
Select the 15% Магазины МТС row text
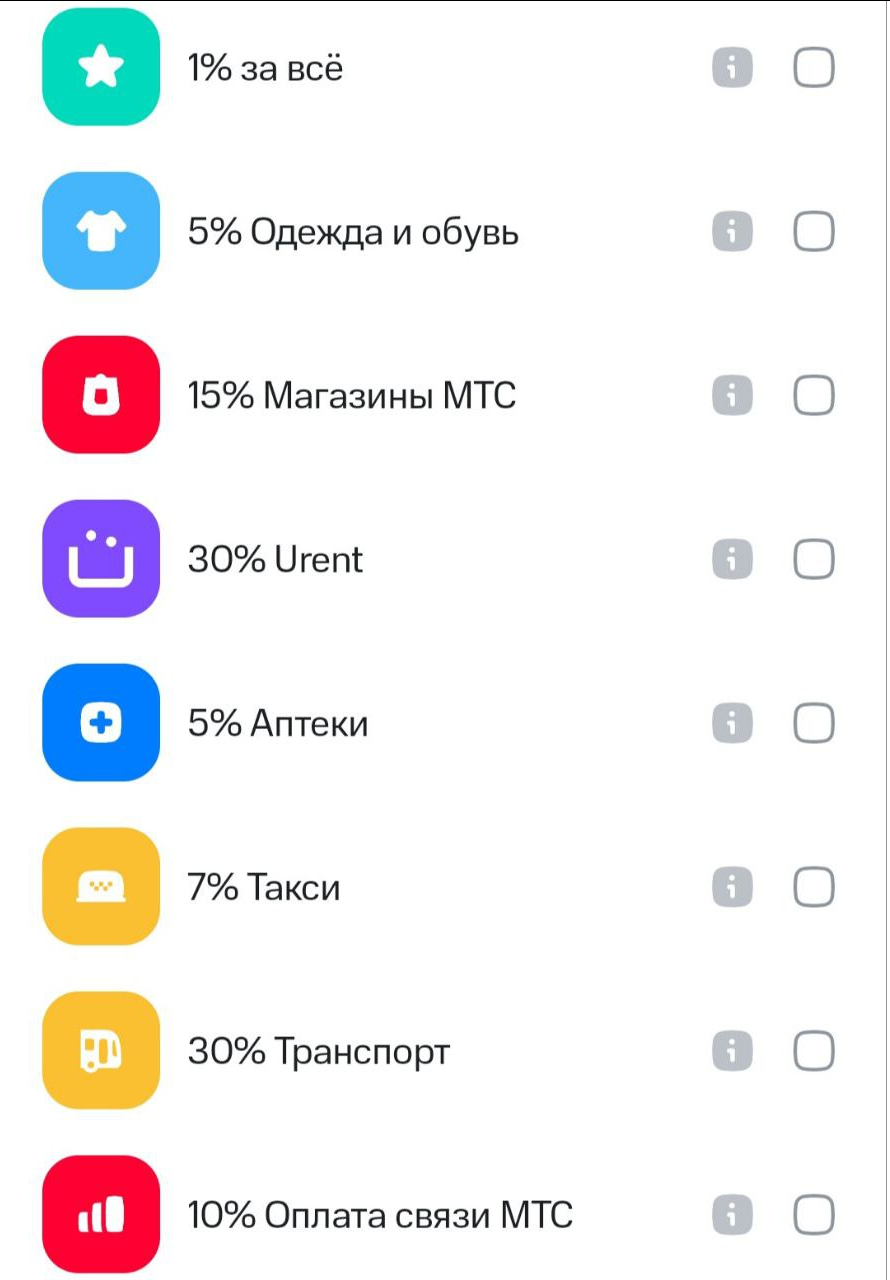click(352, 394)
